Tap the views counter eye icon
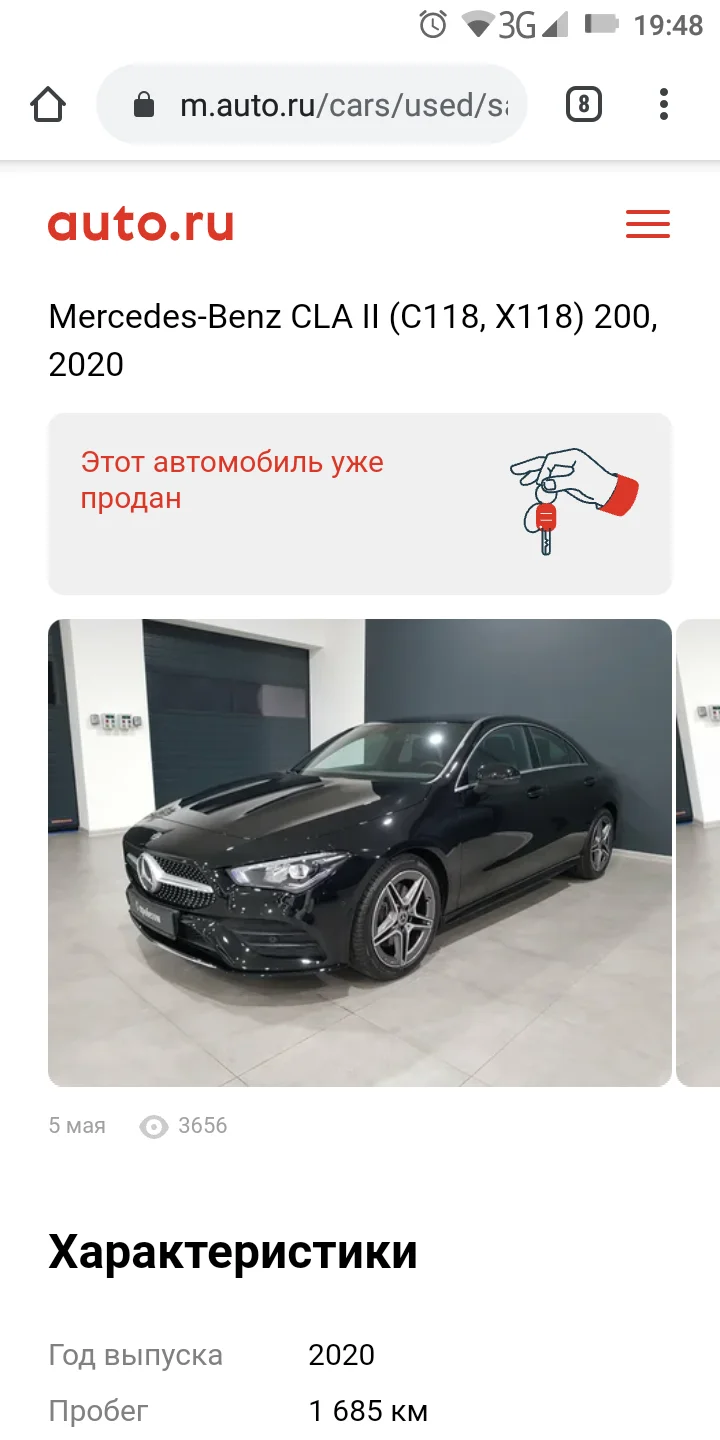The width and height of the screenshot is (720, 1440). click(152, 1126)
